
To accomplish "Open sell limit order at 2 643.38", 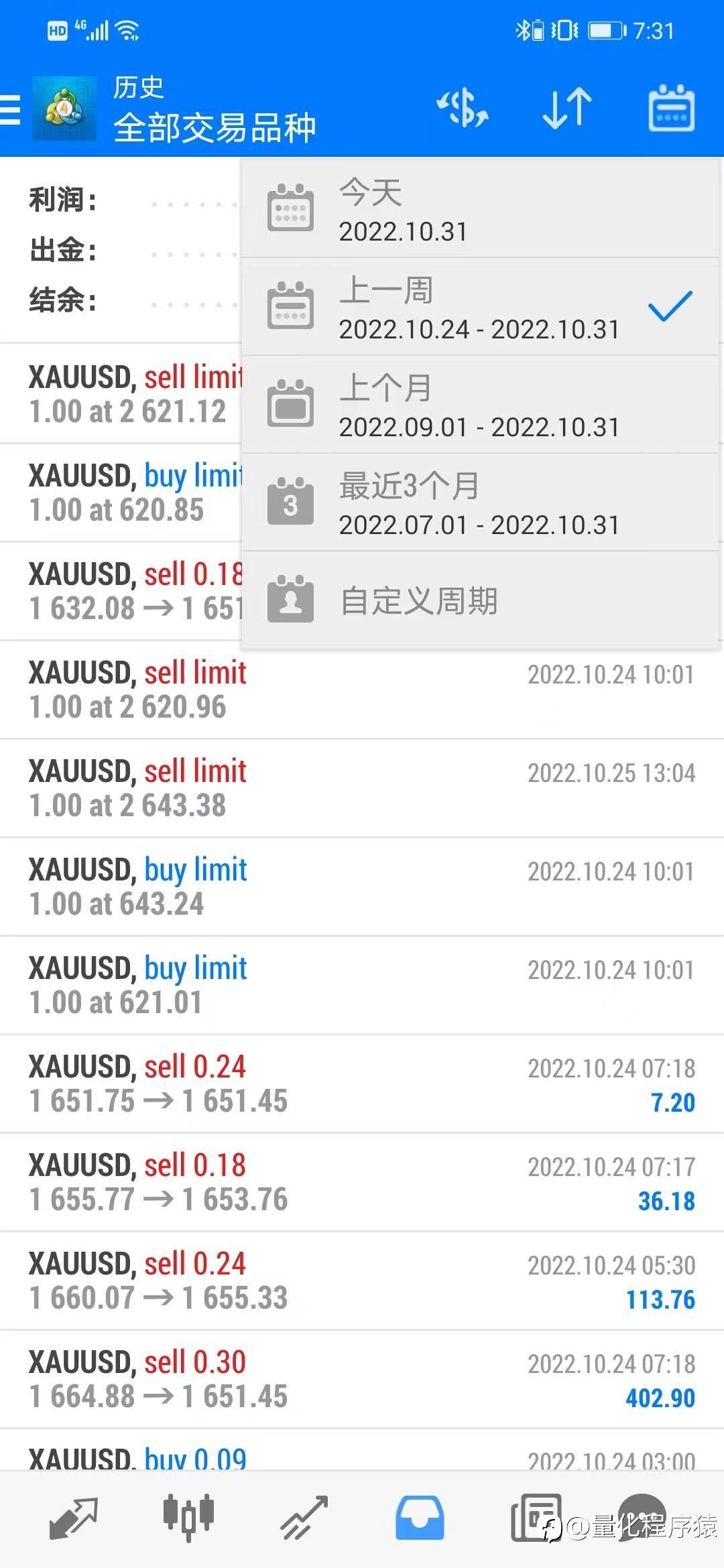I will click(x=362, y=788).
